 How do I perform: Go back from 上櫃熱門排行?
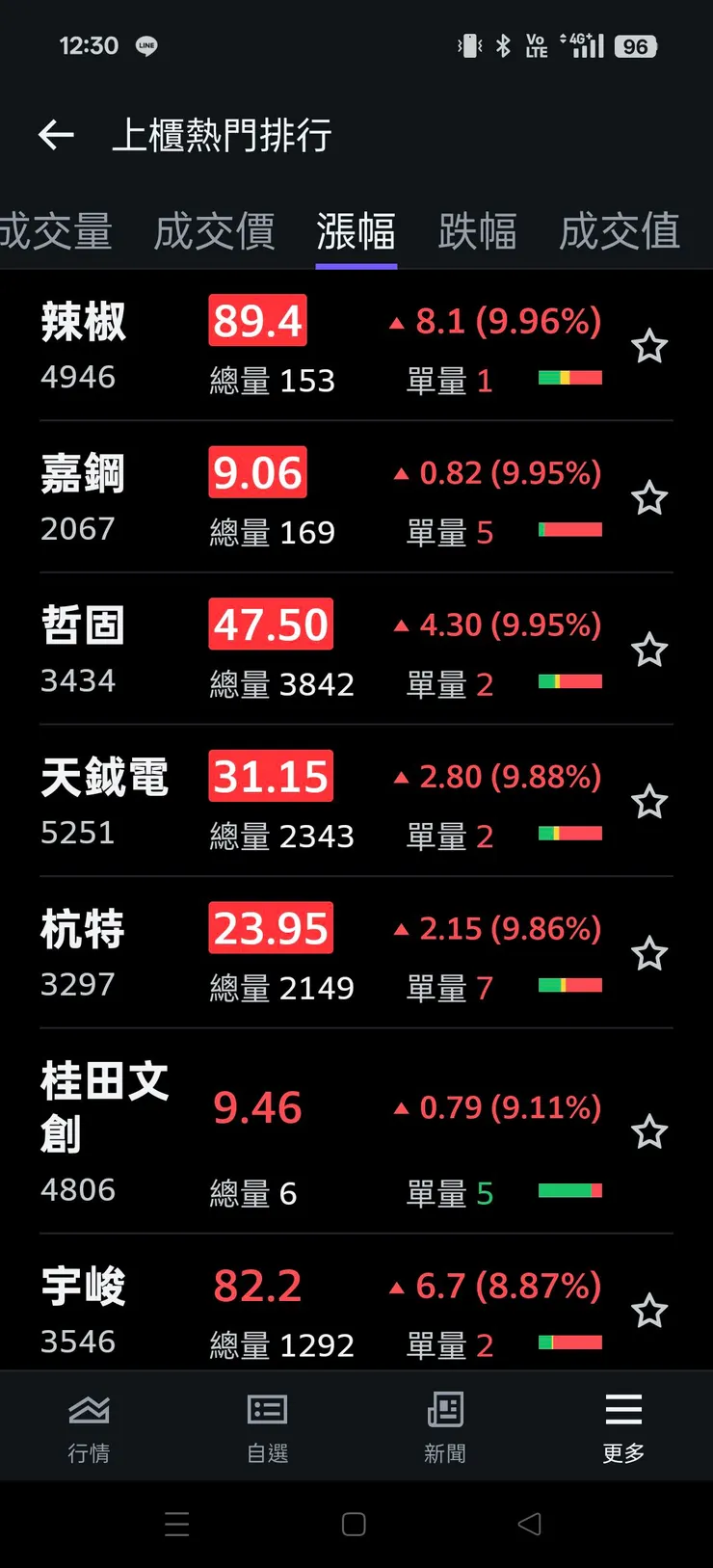click(x=56, y=135)
